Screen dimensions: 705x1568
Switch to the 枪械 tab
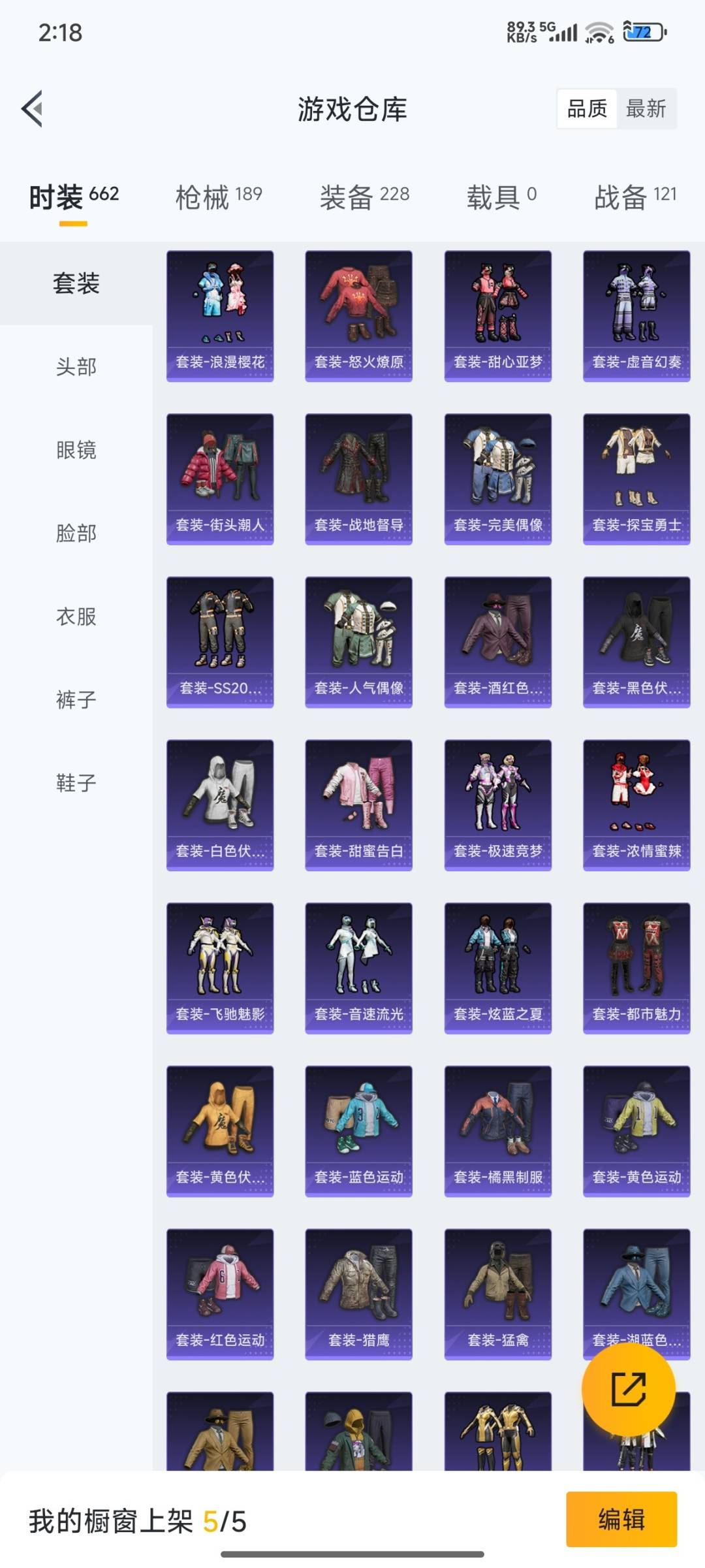point(219,196)
